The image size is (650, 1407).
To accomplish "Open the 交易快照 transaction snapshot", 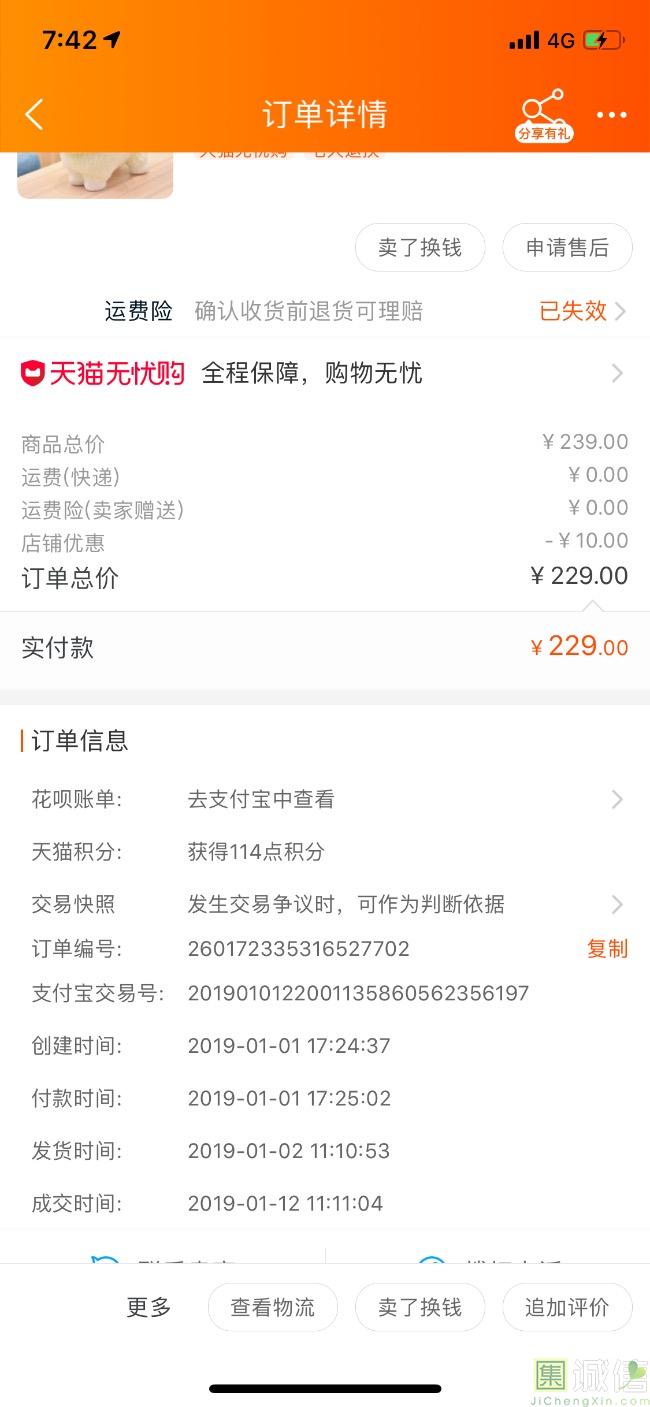I will [x=325, y=904].
